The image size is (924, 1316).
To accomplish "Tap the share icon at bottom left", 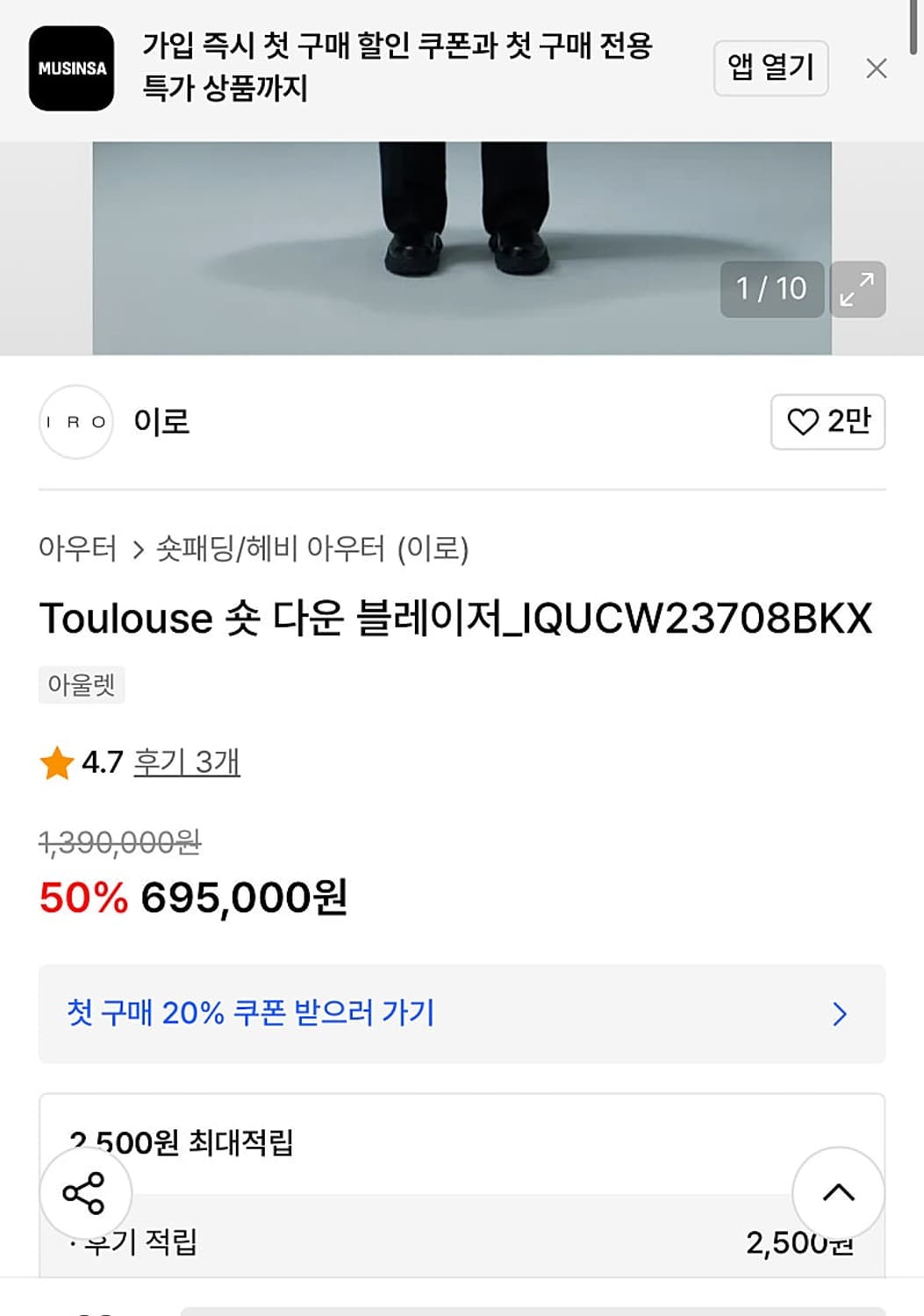I will pos(83,1191).
